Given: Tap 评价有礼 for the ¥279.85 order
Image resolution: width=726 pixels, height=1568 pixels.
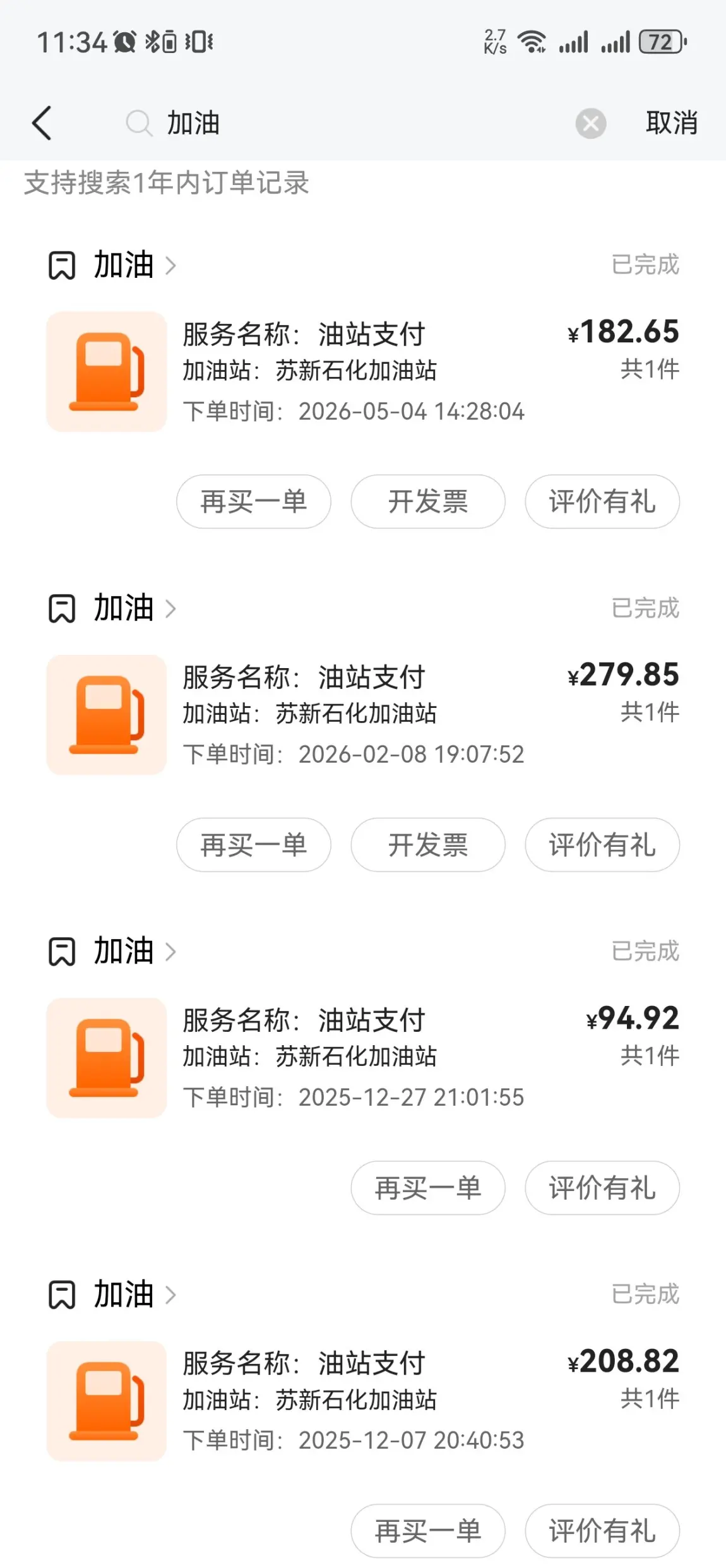Looking at the screenshot, I should (x=602, y=845).
